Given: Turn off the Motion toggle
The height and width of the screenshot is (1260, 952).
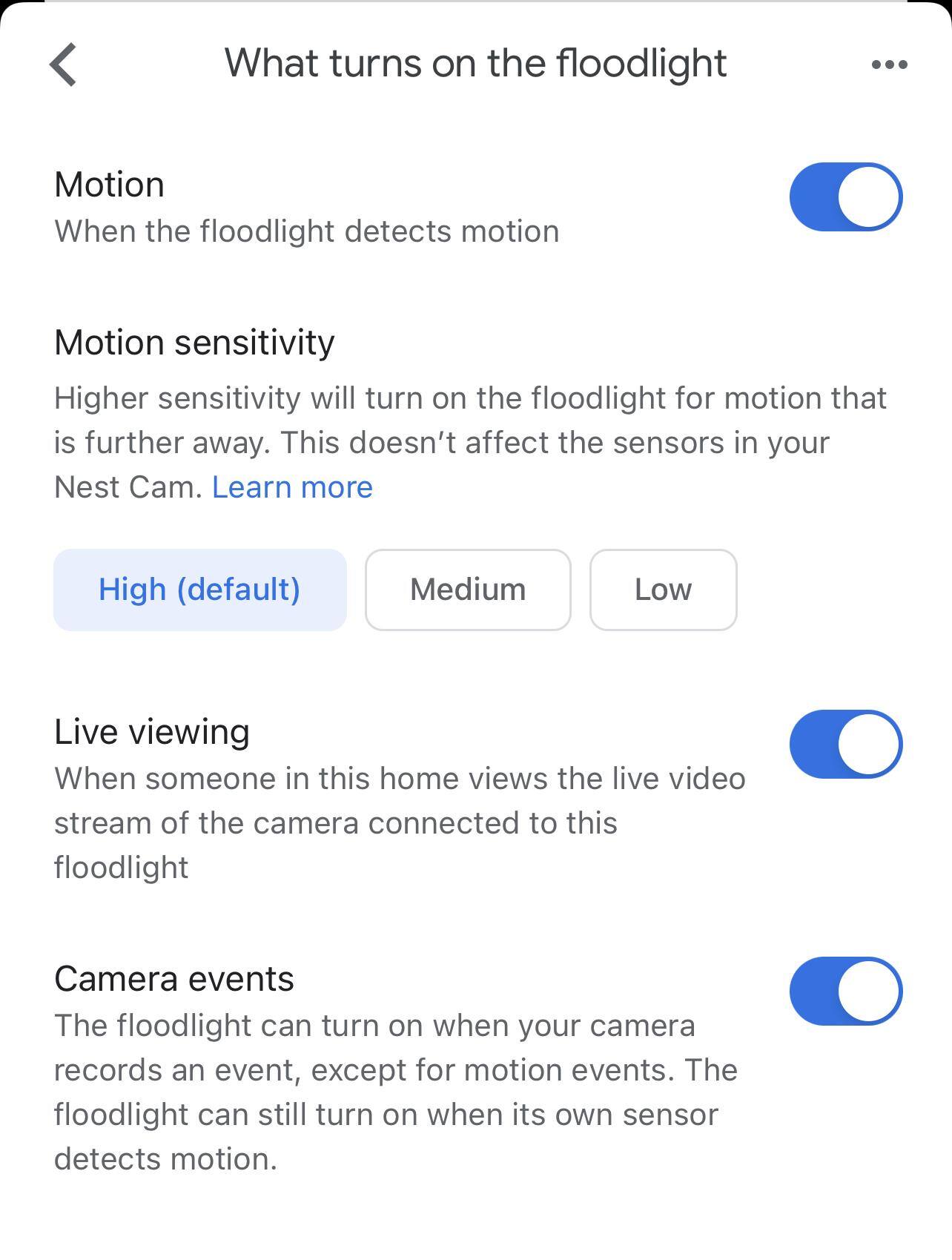Looking at the screenshot, I should tap(845, 197).
